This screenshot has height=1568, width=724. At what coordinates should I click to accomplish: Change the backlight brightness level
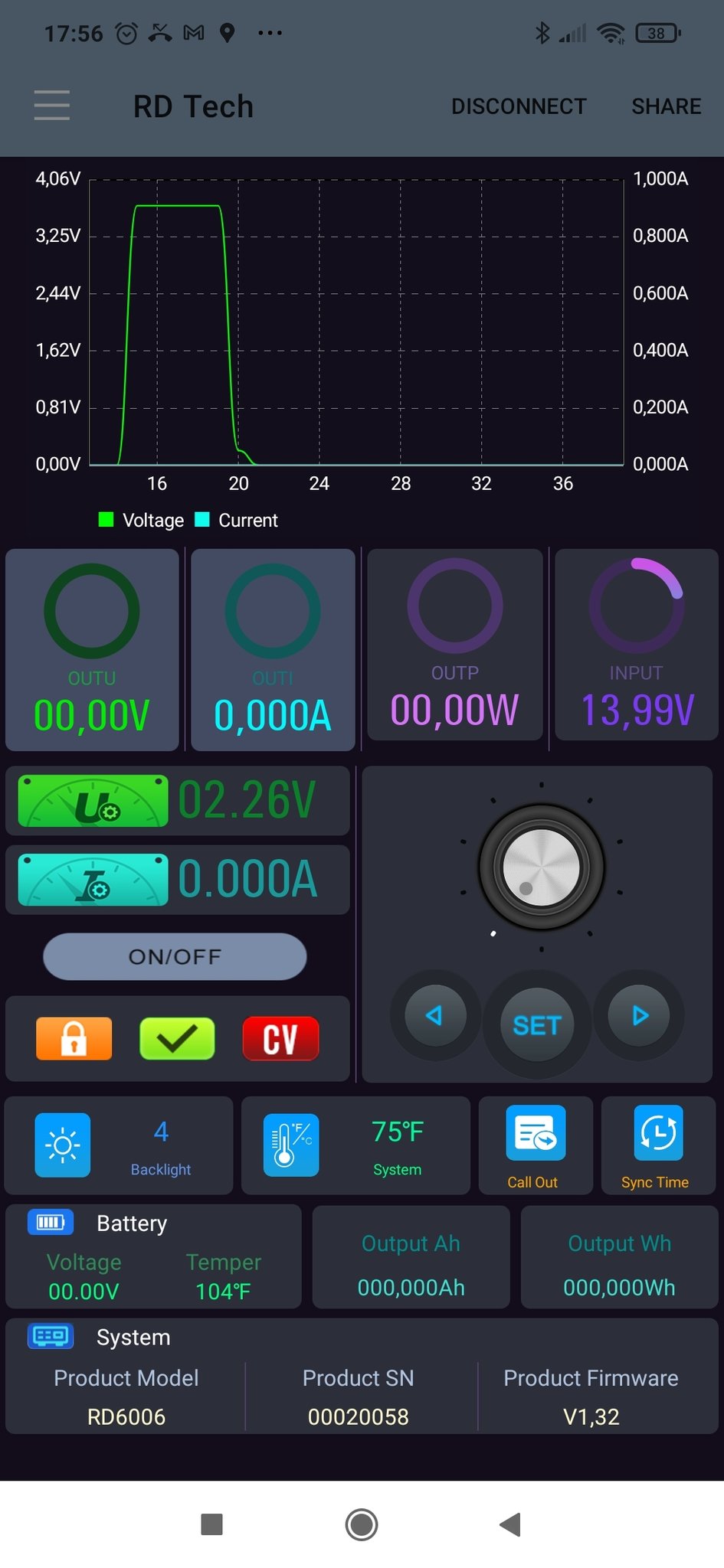(63, 1145)
